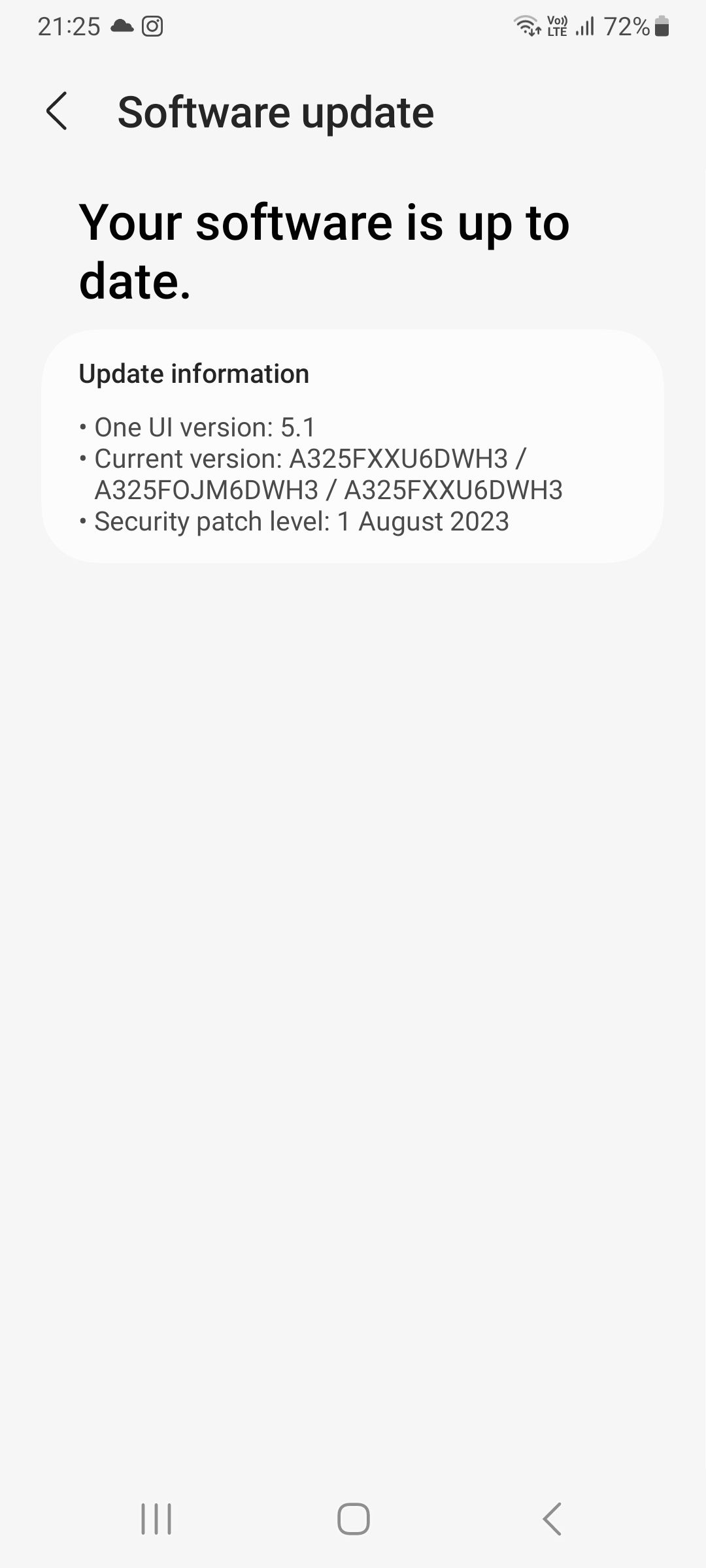The image size is (706, 1568).
Task: Tap the weather cloud status icon
Action: point(120,26)
